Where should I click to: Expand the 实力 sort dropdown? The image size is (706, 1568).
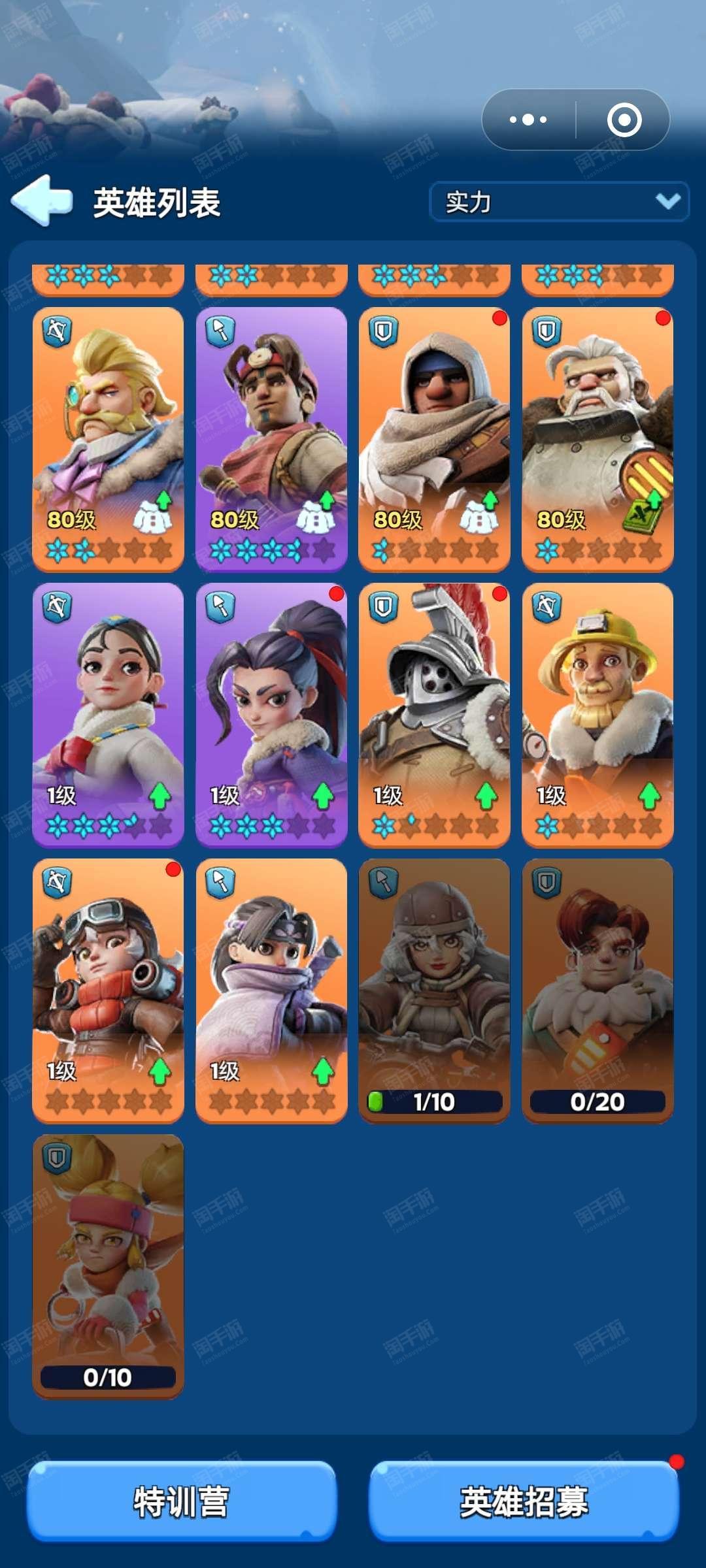click(560, 201)
